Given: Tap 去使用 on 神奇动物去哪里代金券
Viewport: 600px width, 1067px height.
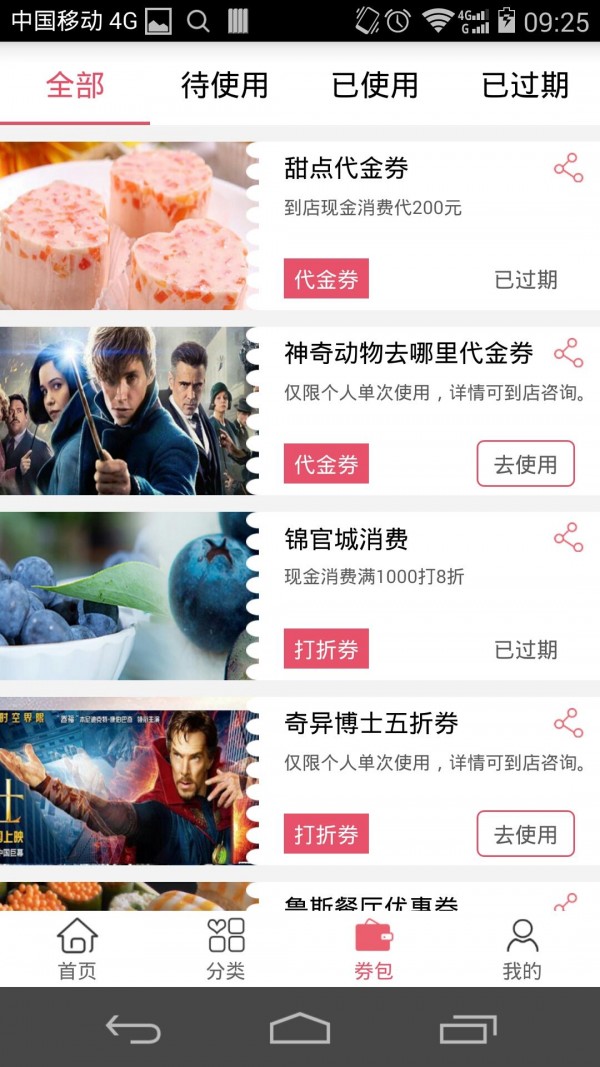Looking at the screenshot, I should (525, 464).
